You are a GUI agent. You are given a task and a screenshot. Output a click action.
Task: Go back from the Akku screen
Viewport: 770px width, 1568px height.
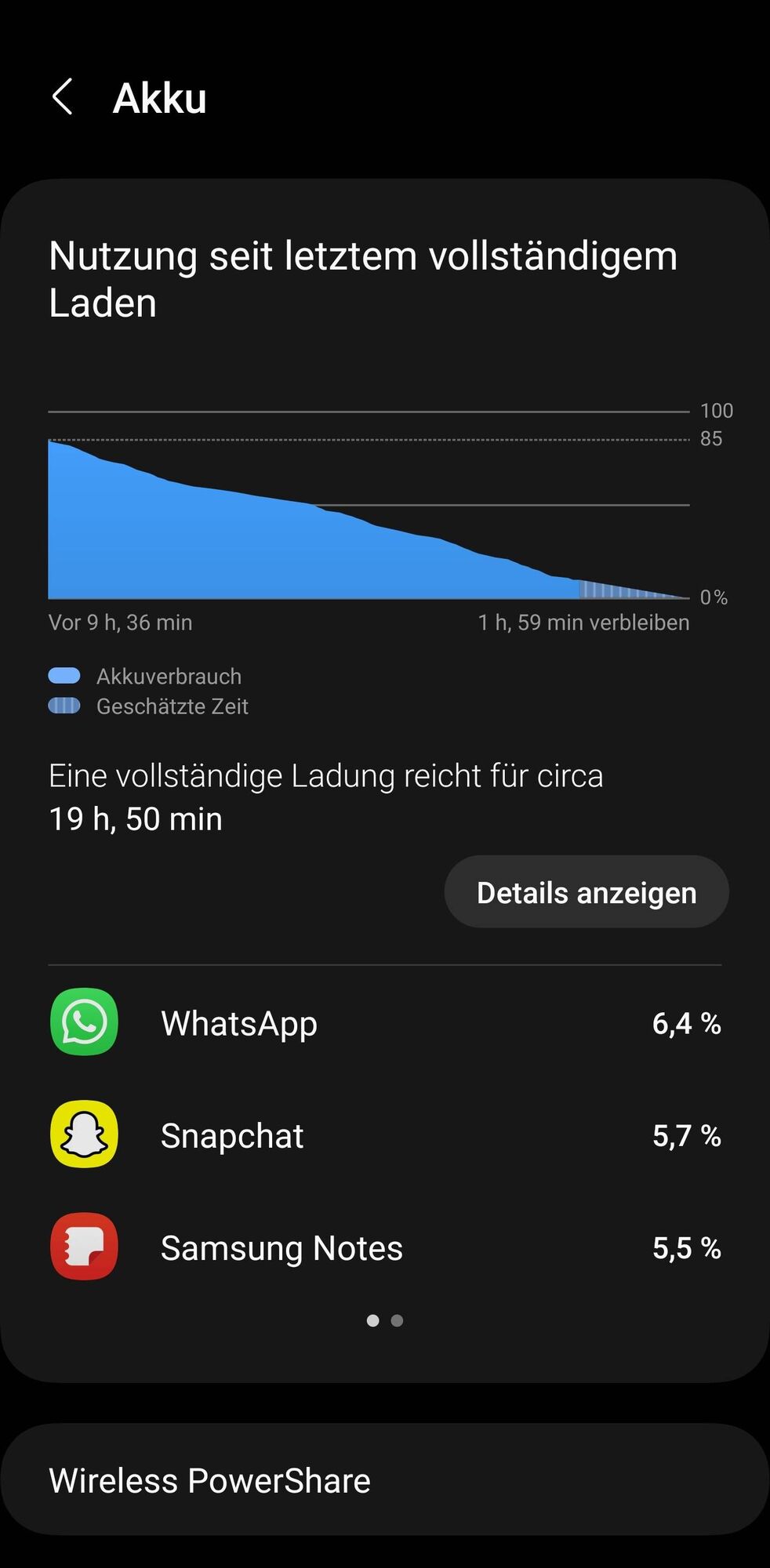(x=63, y=97)
